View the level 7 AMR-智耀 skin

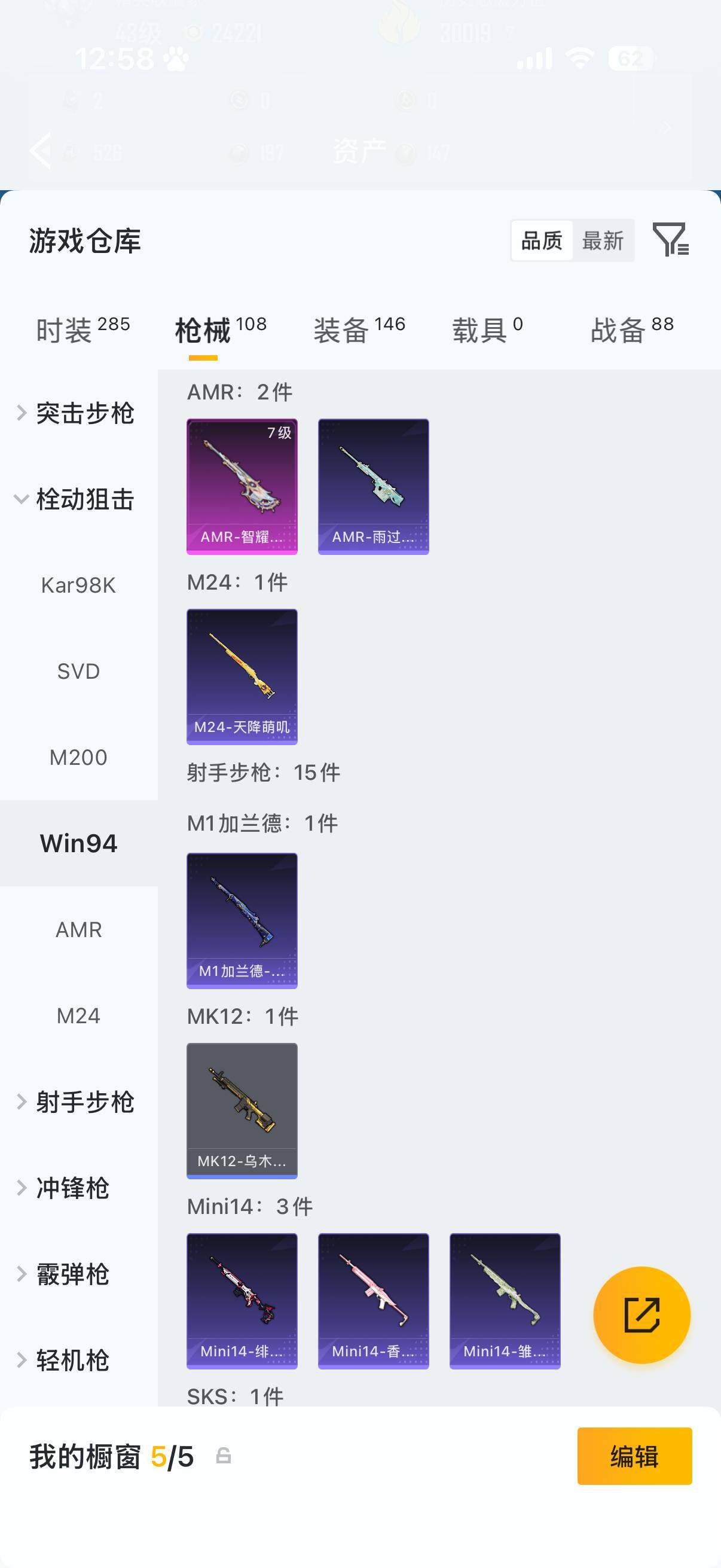(242, 484)
